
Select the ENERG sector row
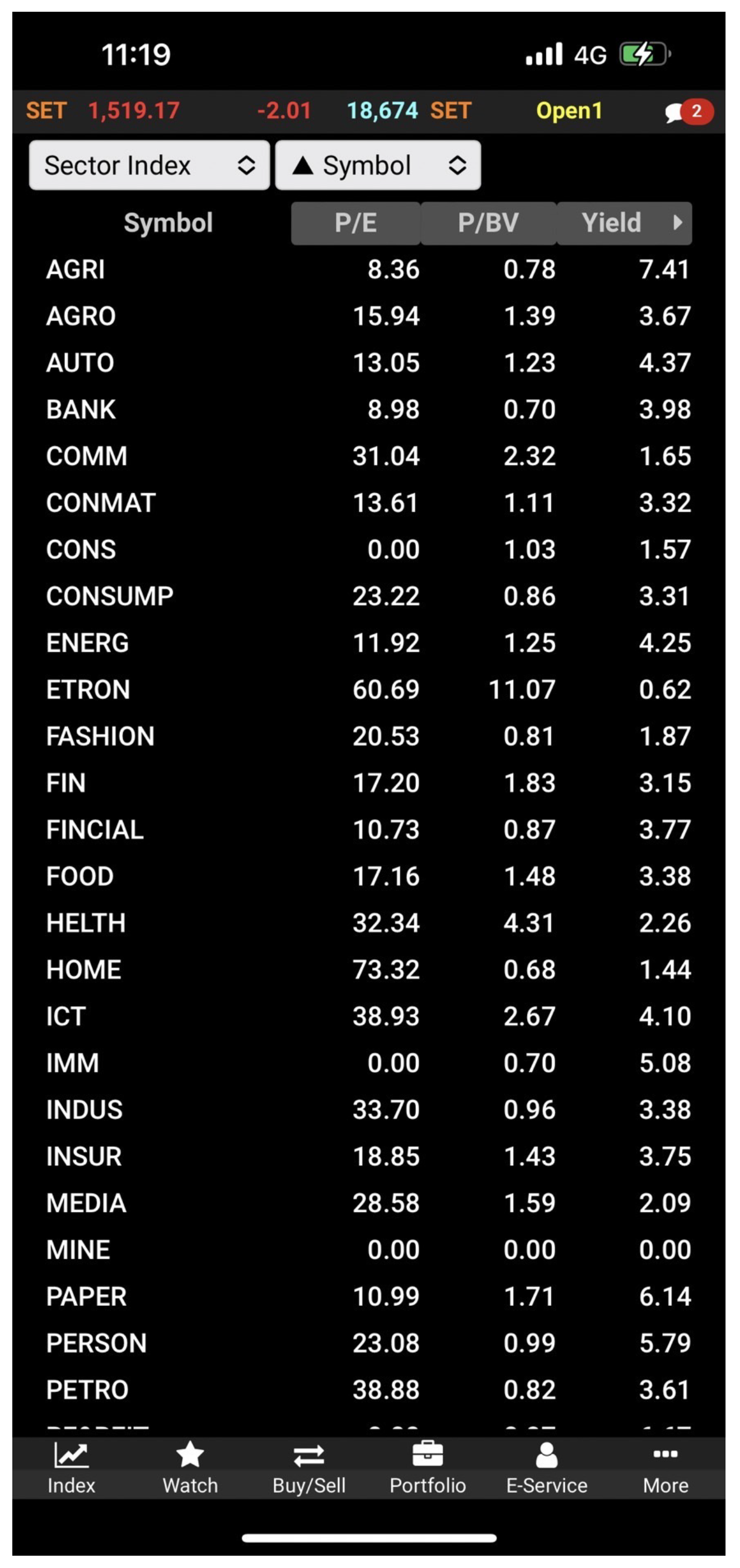[x=369, y=643]
